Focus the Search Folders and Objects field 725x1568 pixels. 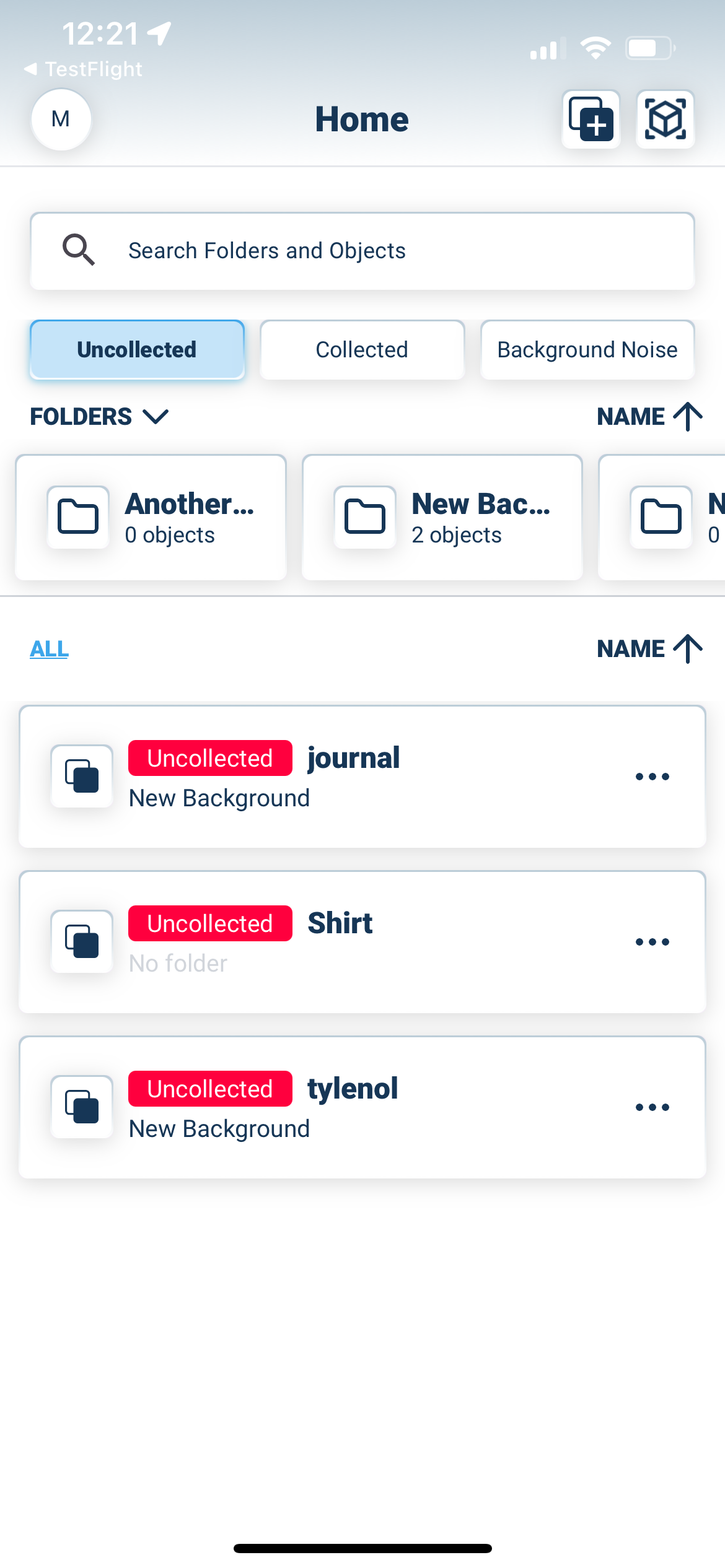click(362, 251)
